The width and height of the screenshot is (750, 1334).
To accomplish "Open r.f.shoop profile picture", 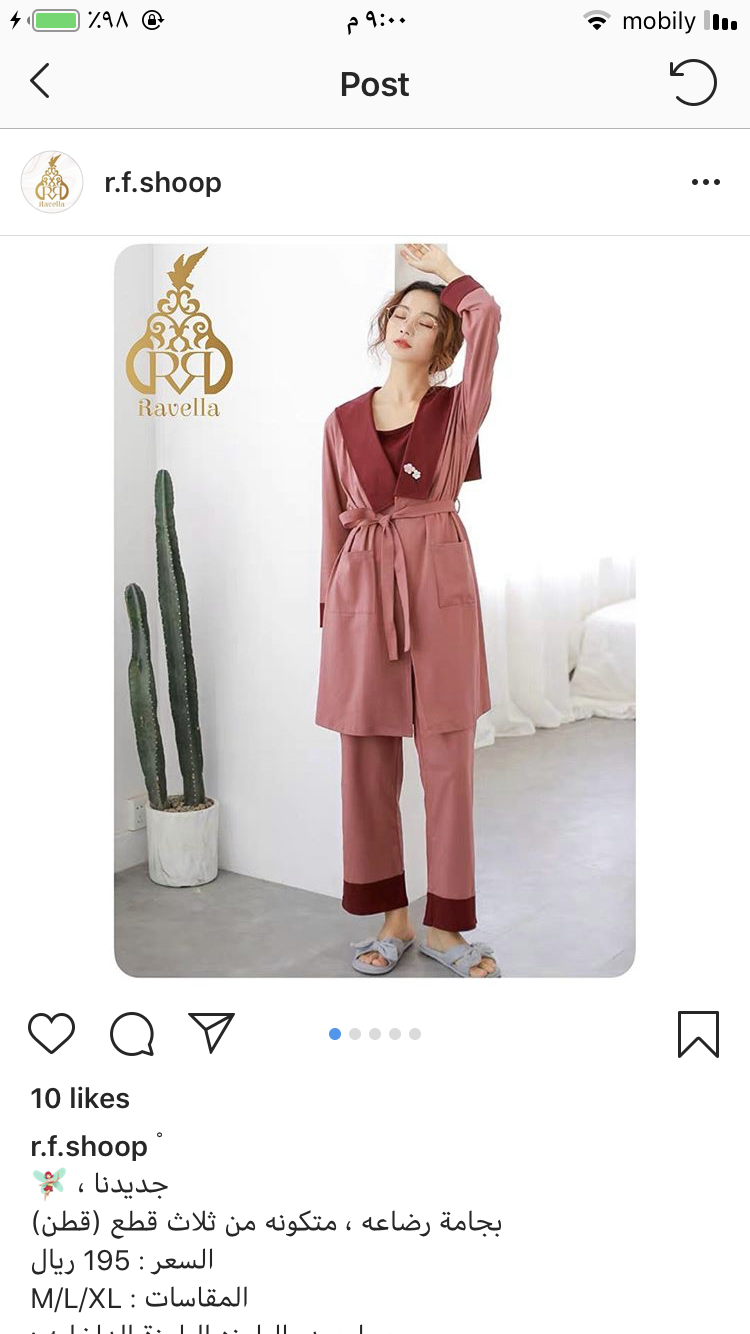I will (52, 182).
